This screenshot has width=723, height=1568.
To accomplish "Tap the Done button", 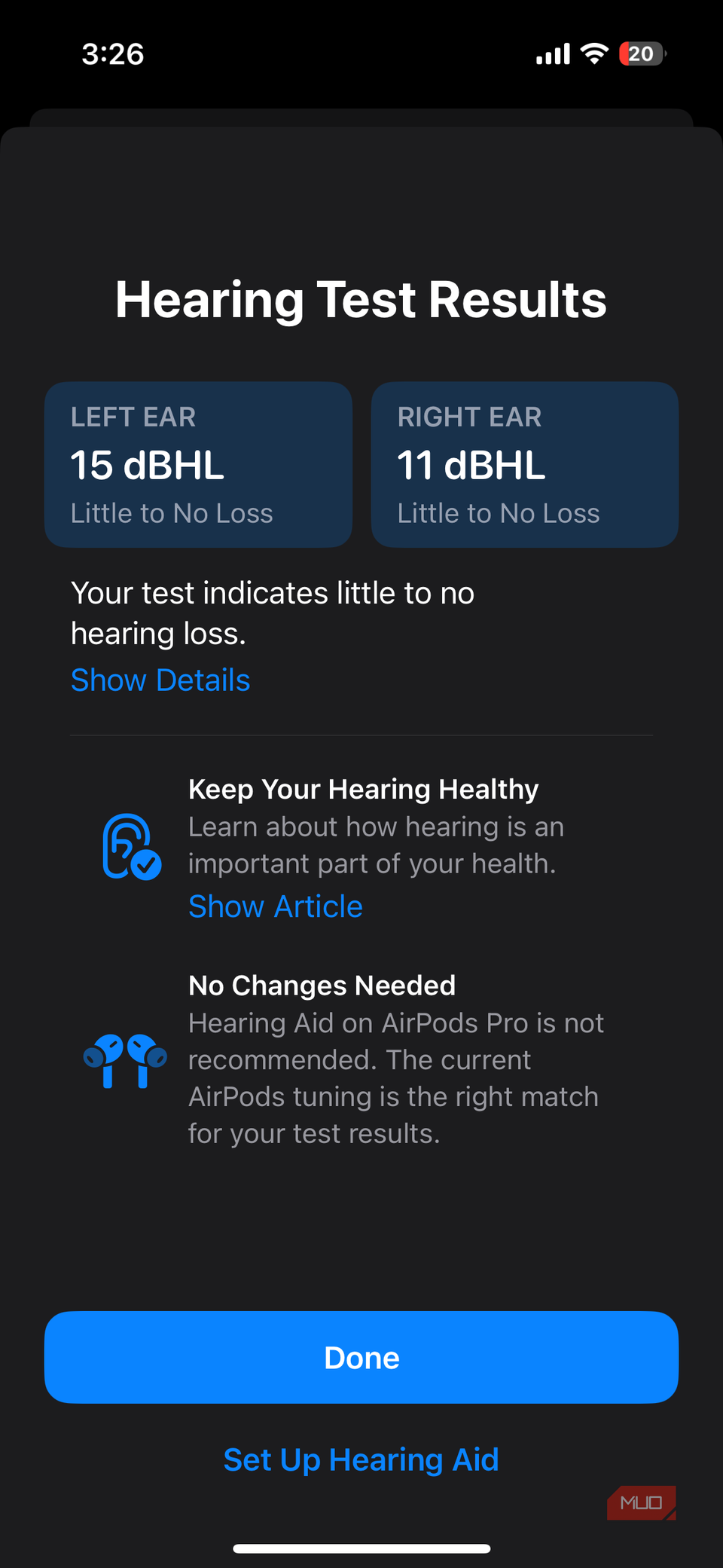I will click(x=361, y=1357).
